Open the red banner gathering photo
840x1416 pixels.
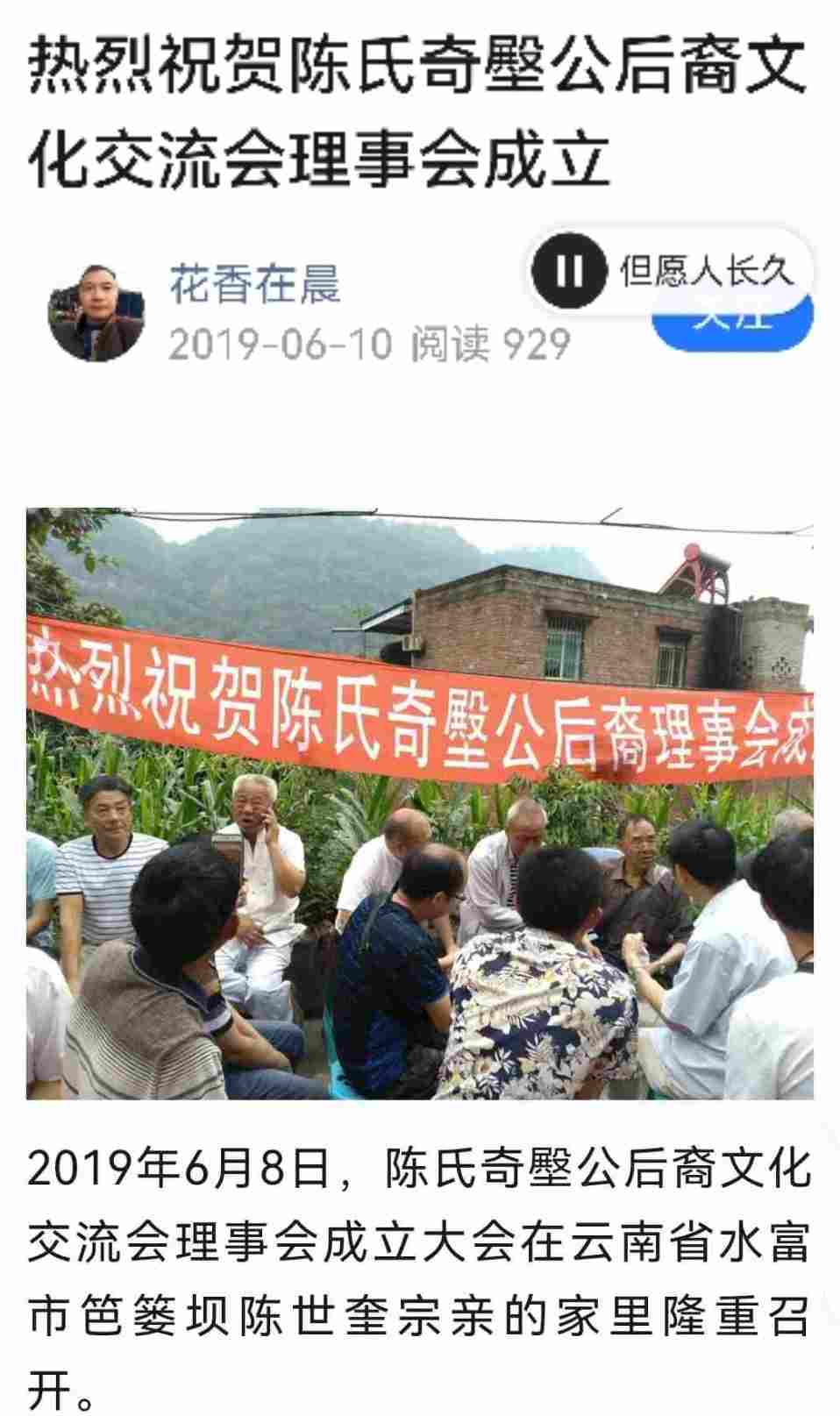(420, 803)
